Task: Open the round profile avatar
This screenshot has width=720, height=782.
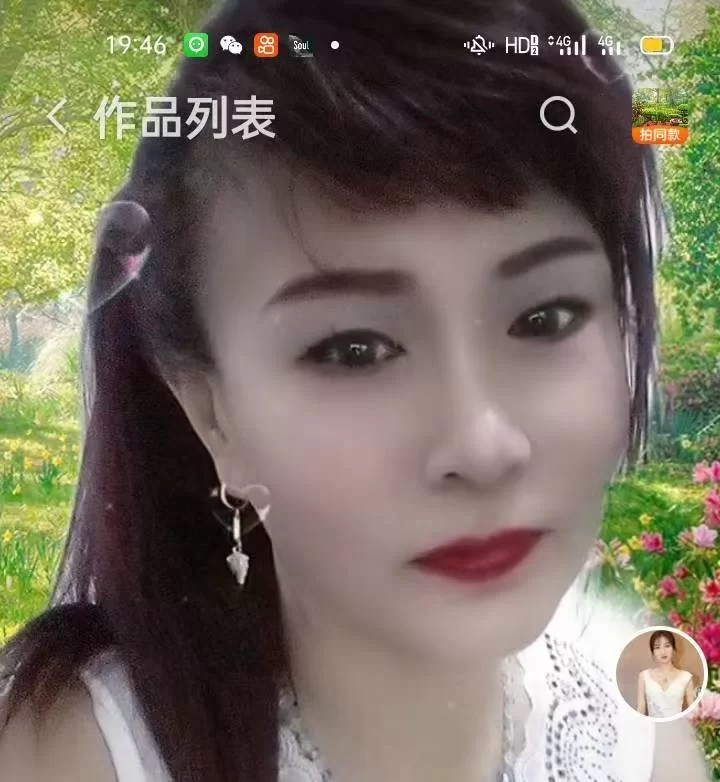Action: (x=661, y=674)
